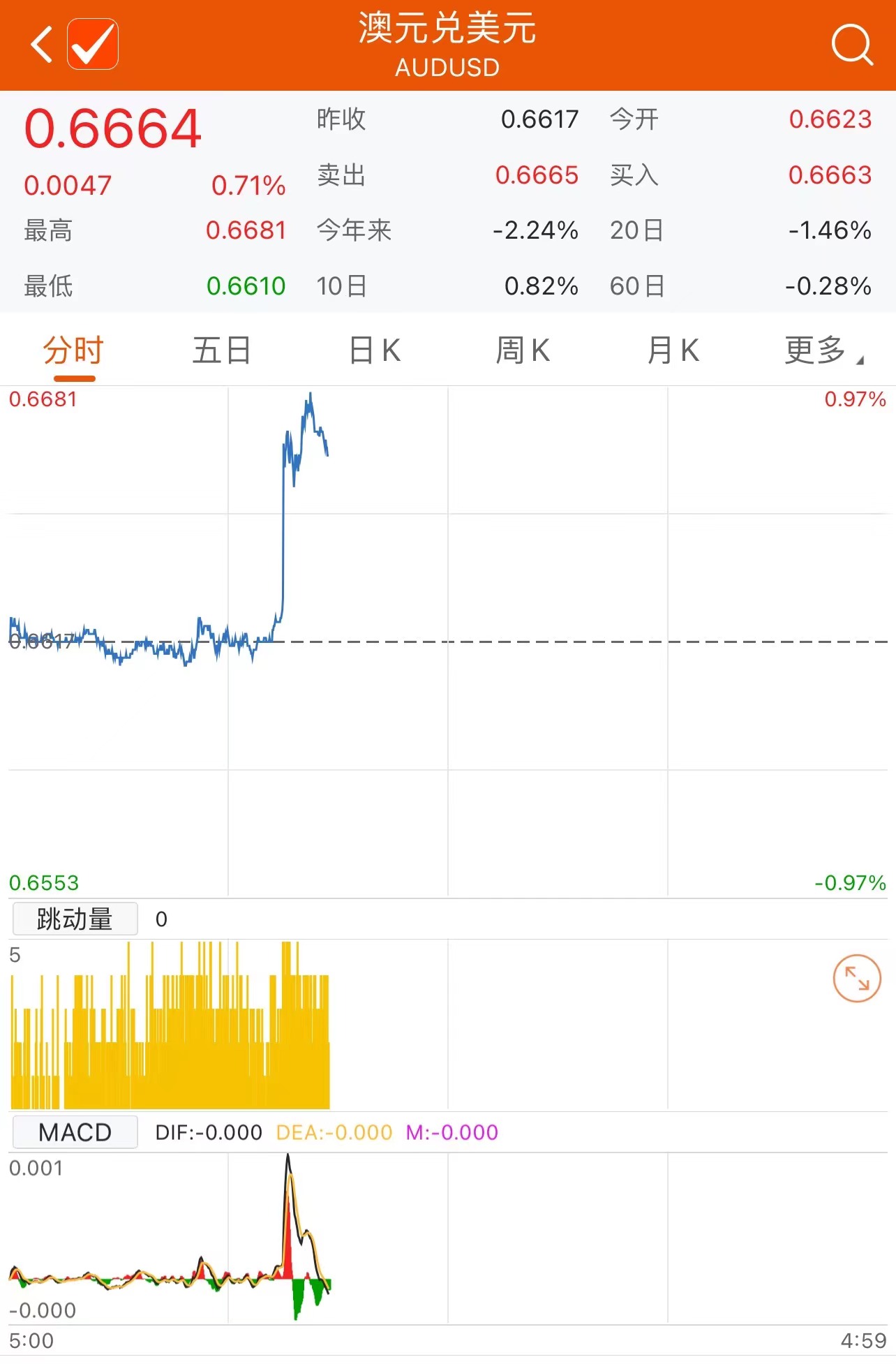This screenshot has width=896, height=1364.
Task: Go back using the top-left arrow
Action: (42, 45)
